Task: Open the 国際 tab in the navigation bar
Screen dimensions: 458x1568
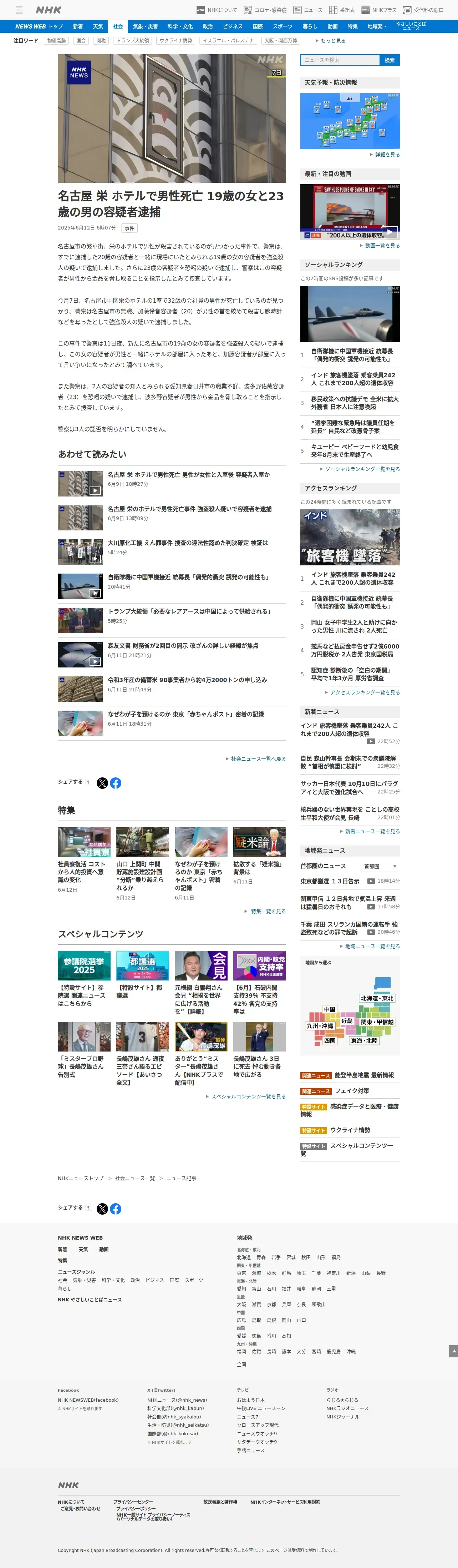Action: [x=258, y=26]
